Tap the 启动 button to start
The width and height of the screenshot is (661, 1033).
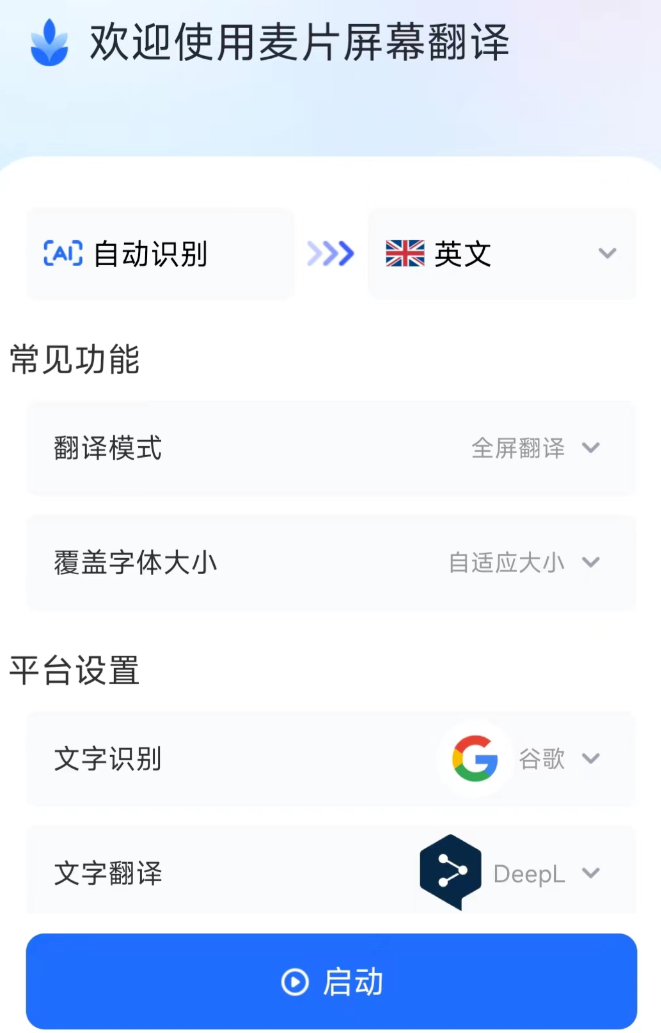331,981
